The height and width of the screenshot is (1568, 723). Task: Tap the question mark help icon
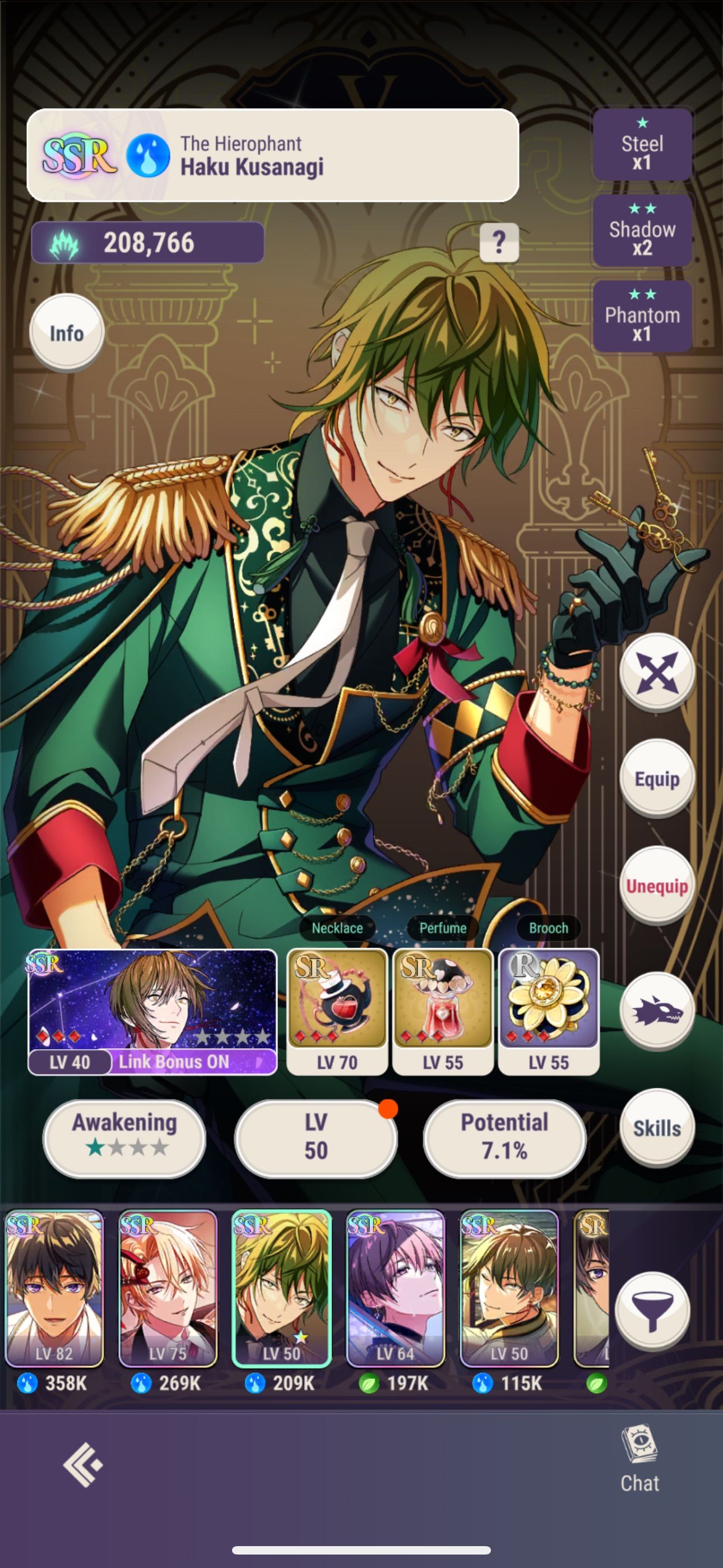click(x=499, y=242)
